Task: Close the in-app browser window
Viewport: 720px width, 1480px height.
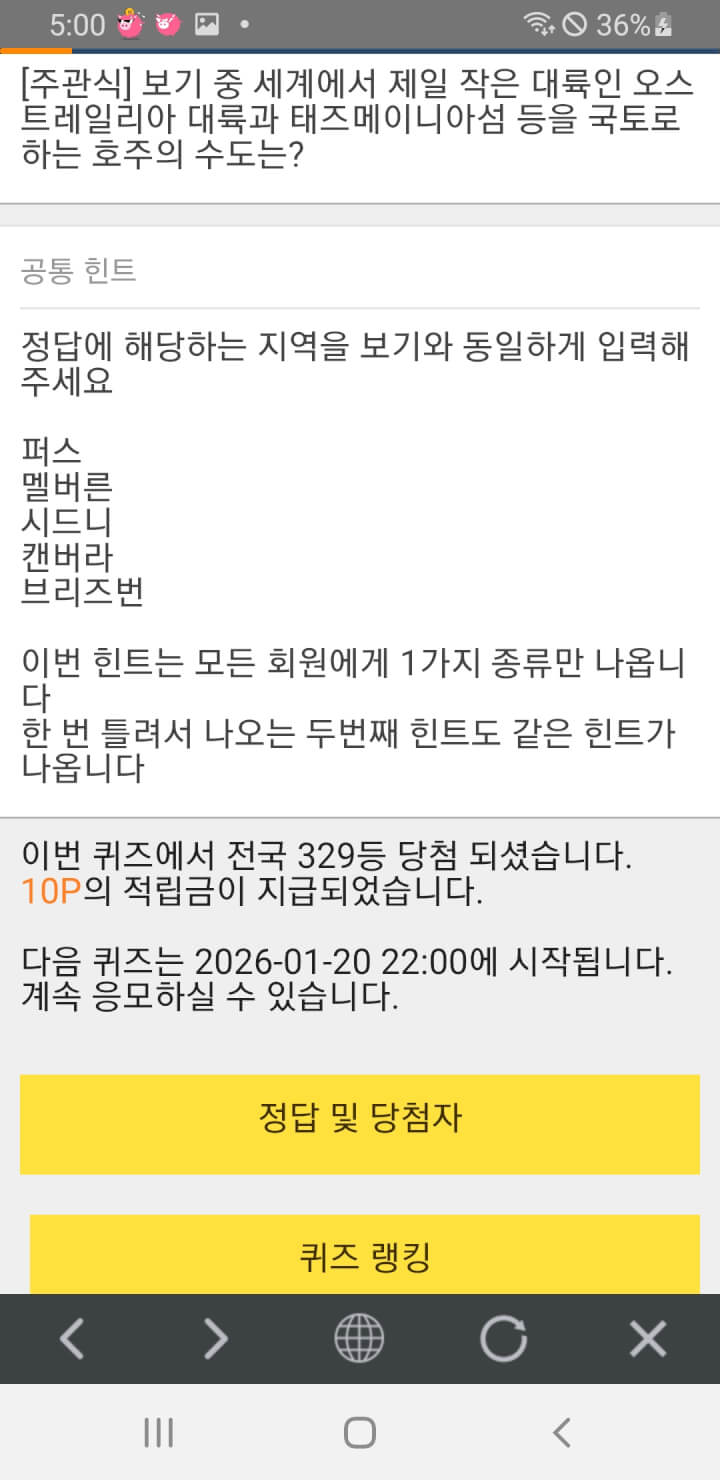Action: tap(648, 1339)
